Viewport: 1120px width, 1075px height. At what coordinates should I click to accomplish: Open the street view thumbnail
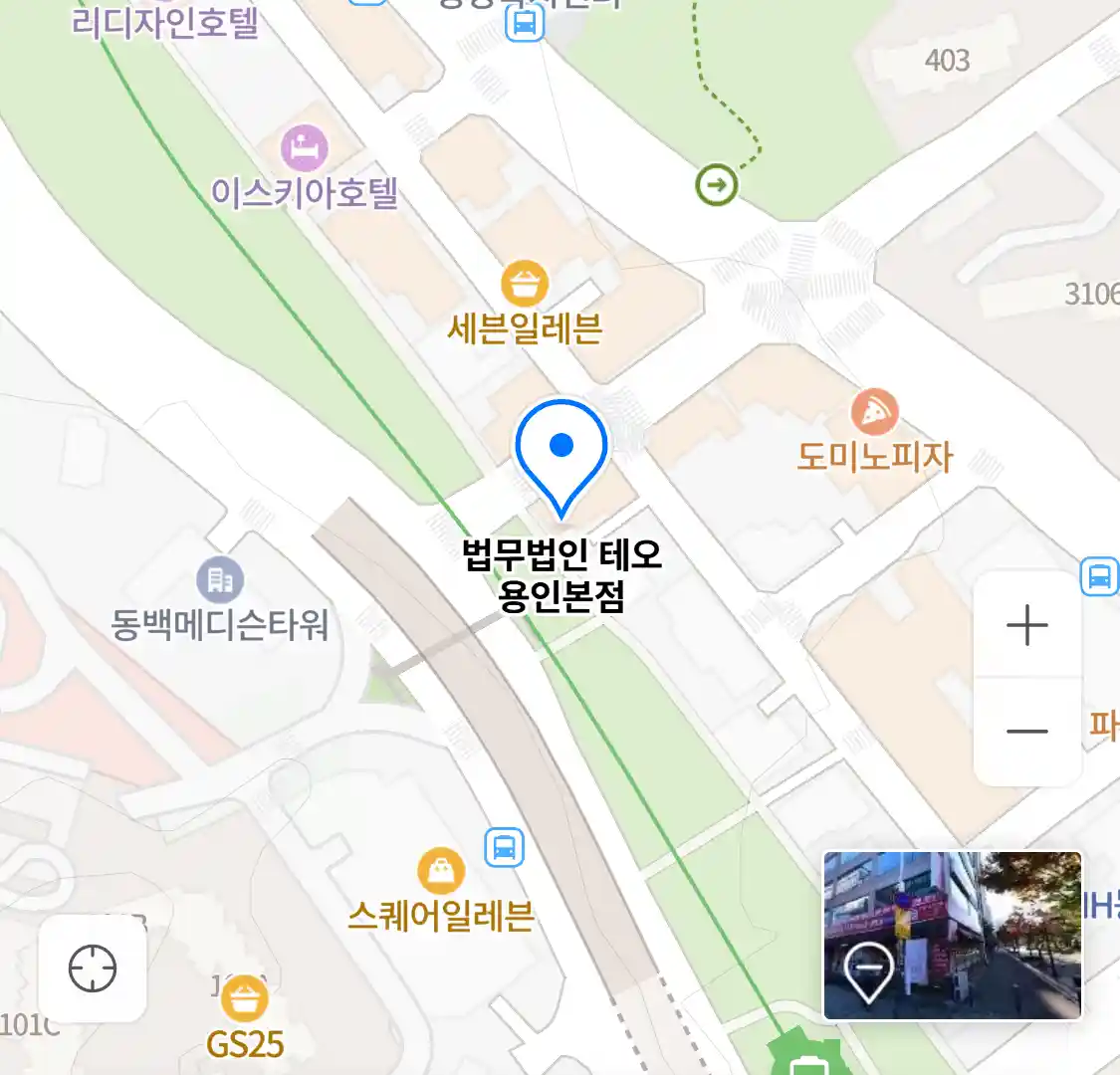tap(952, 935)
